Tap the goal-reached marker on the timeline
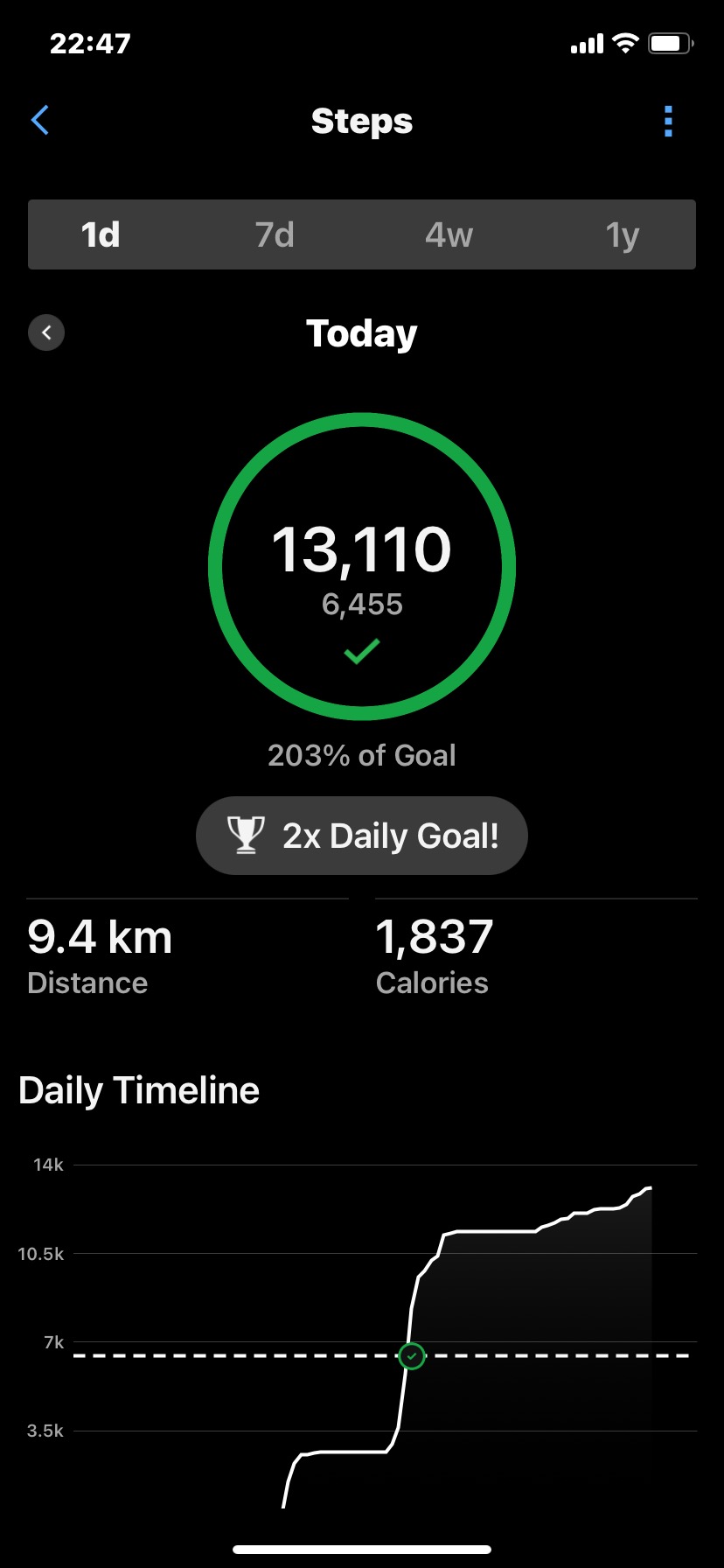This screenshot has width=724, height=1568. point(412,1355)
